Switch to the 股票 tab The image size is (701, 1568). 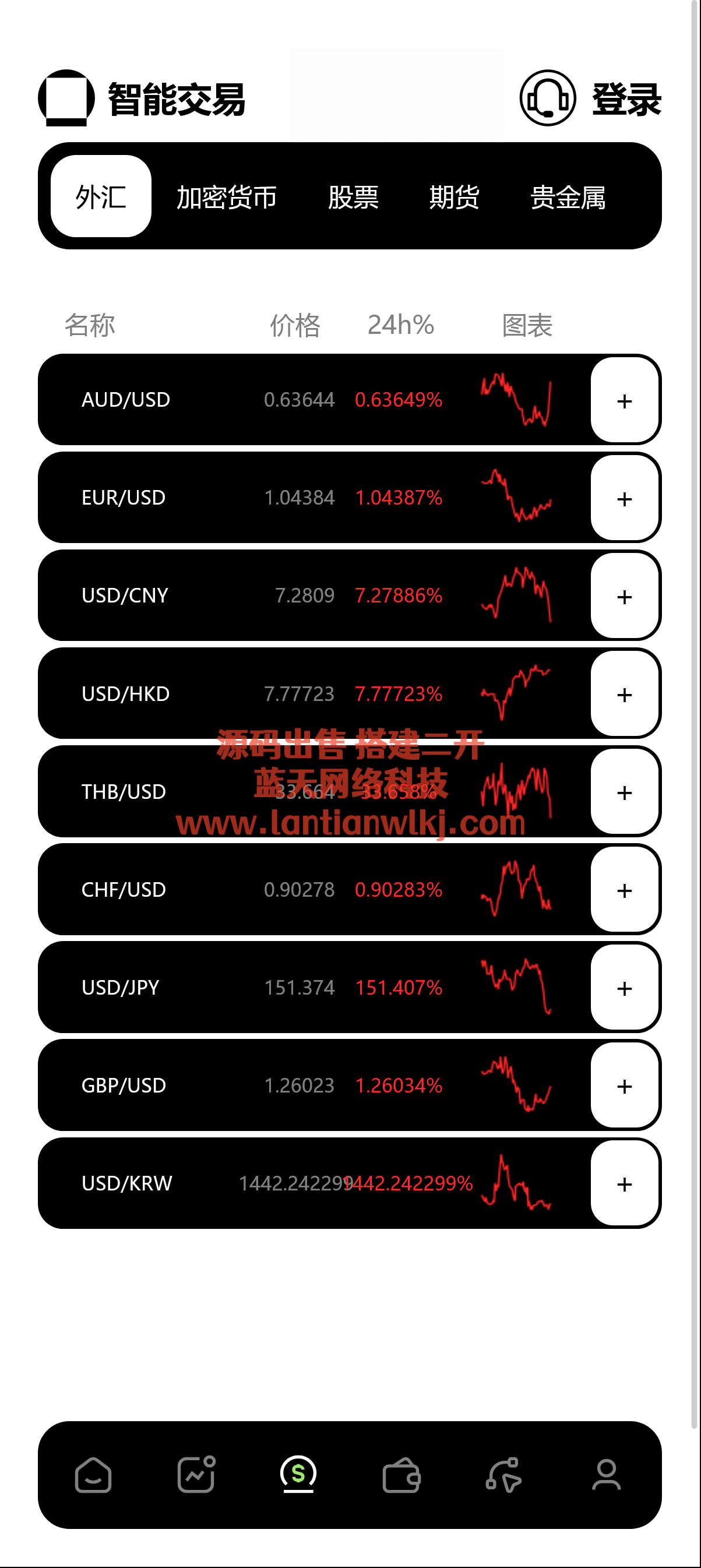[x=353, y=197]
